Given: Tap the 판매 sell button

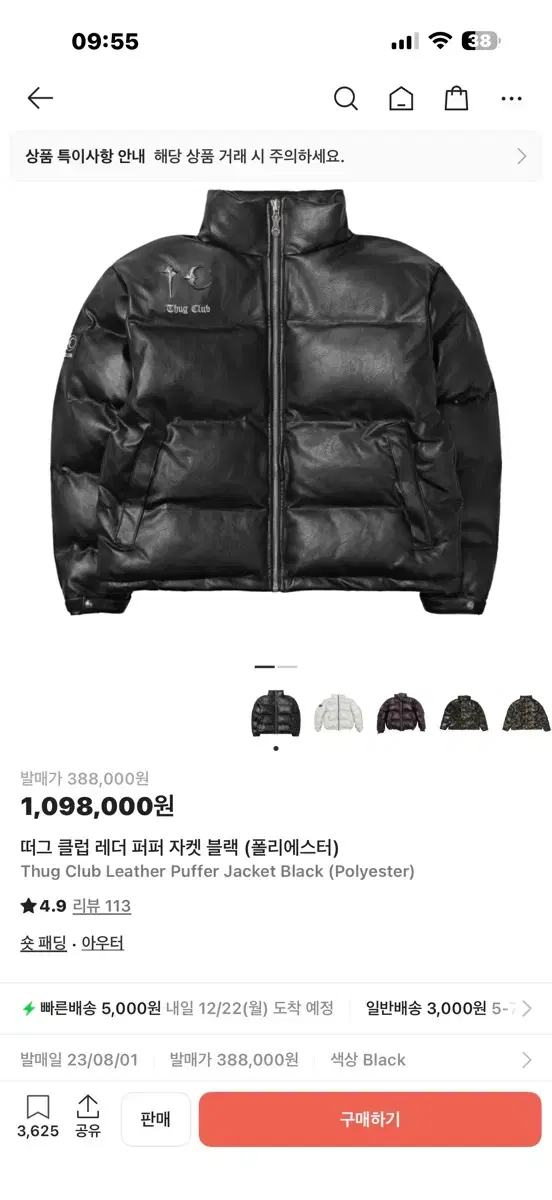Looking at the screenshot, I should 156,1119.
